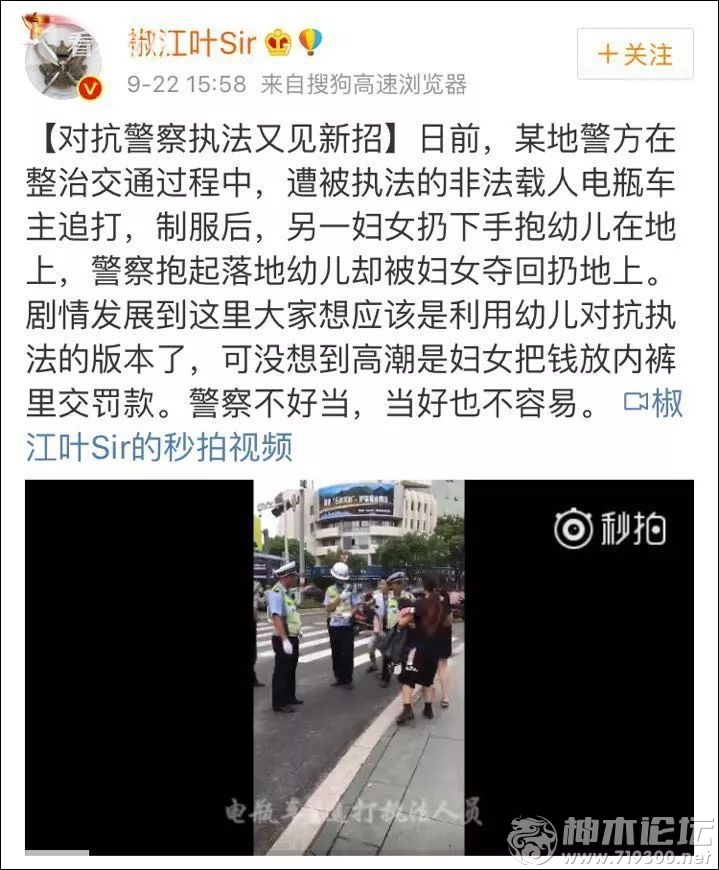The image size is (719, 870).
Task: Open the 椒江叶Sir username link
Action: (x=193, y=42)
